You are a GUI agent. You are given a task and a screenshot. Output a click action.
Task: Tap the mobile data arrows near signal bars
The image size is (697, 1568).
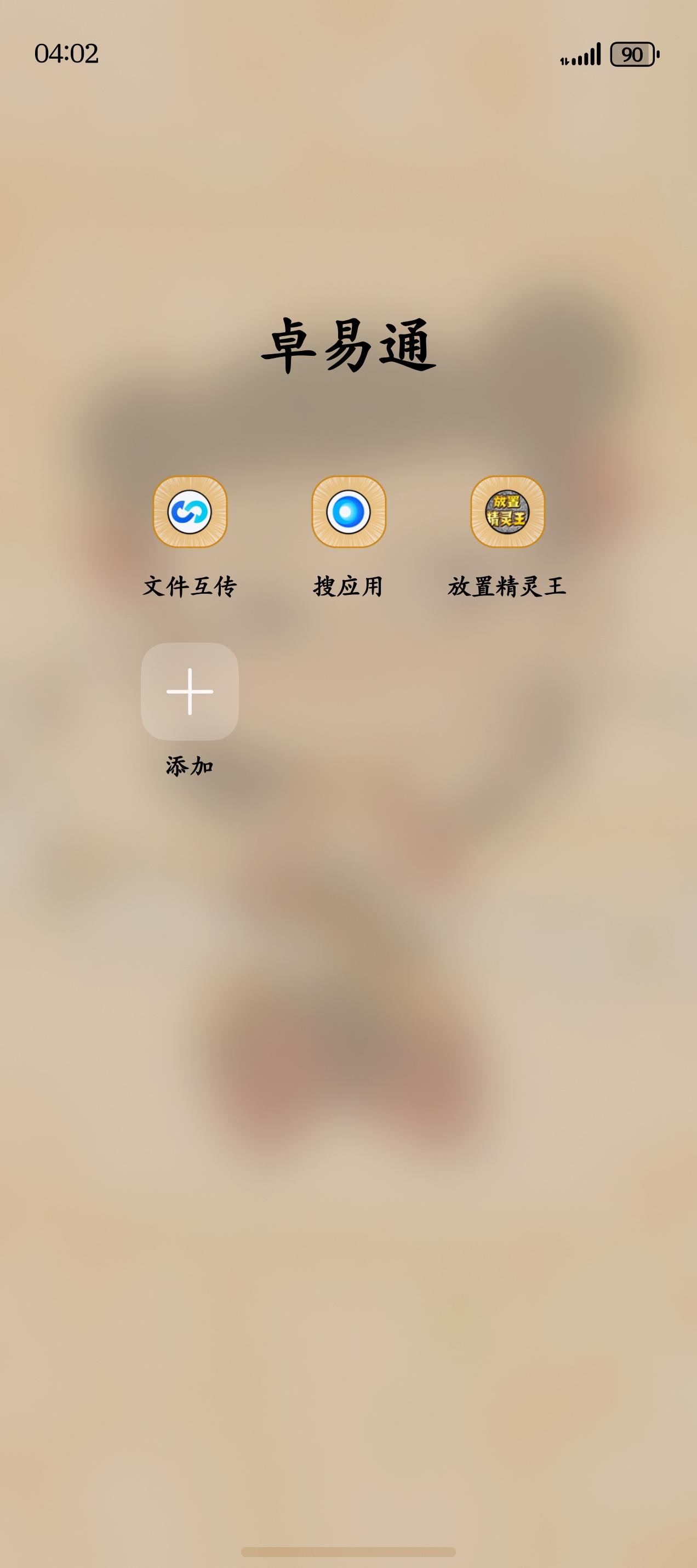tap(564, 59)
